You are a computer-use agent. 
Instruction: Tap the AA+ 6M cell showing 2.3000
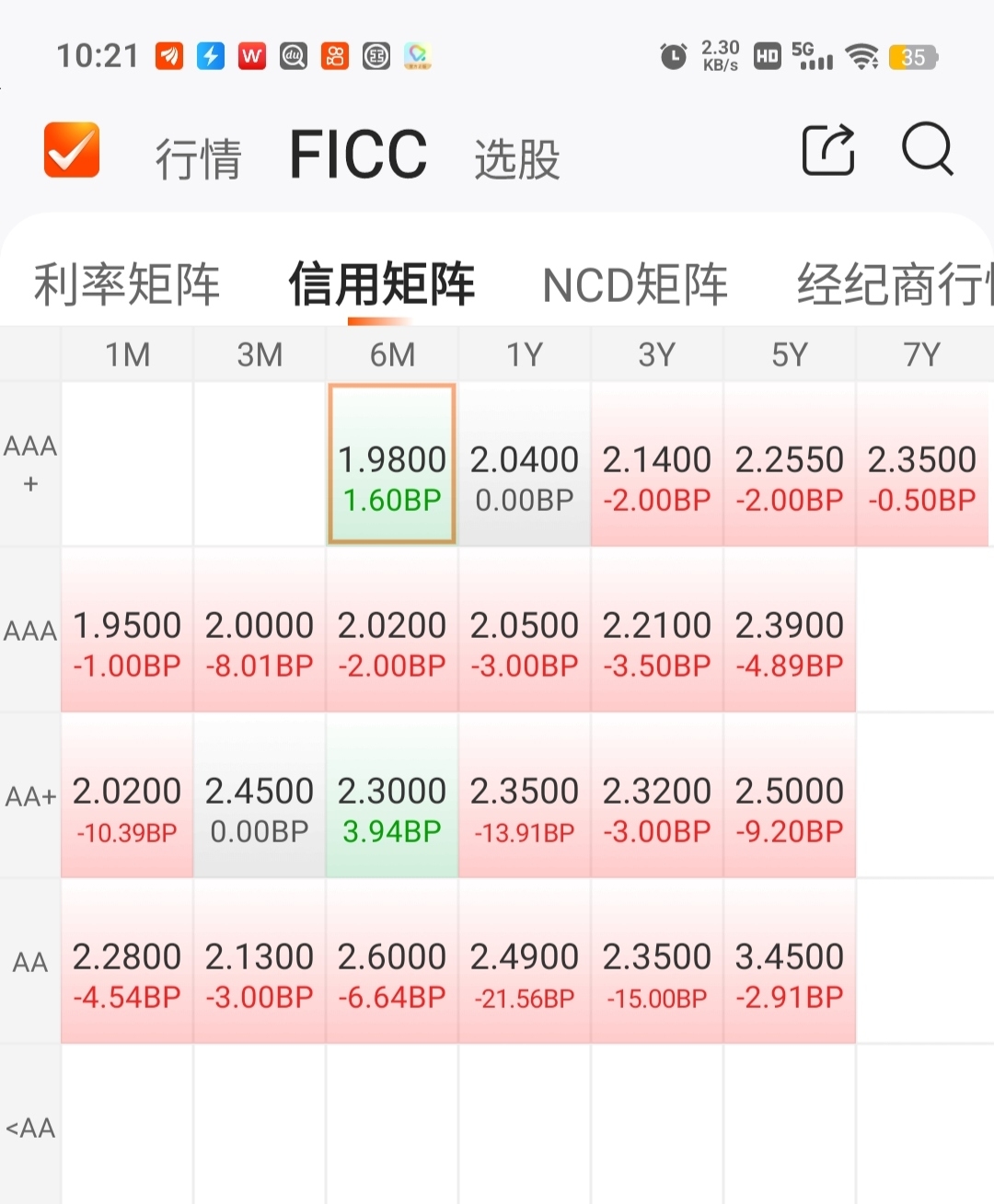(x=391, y=808)
